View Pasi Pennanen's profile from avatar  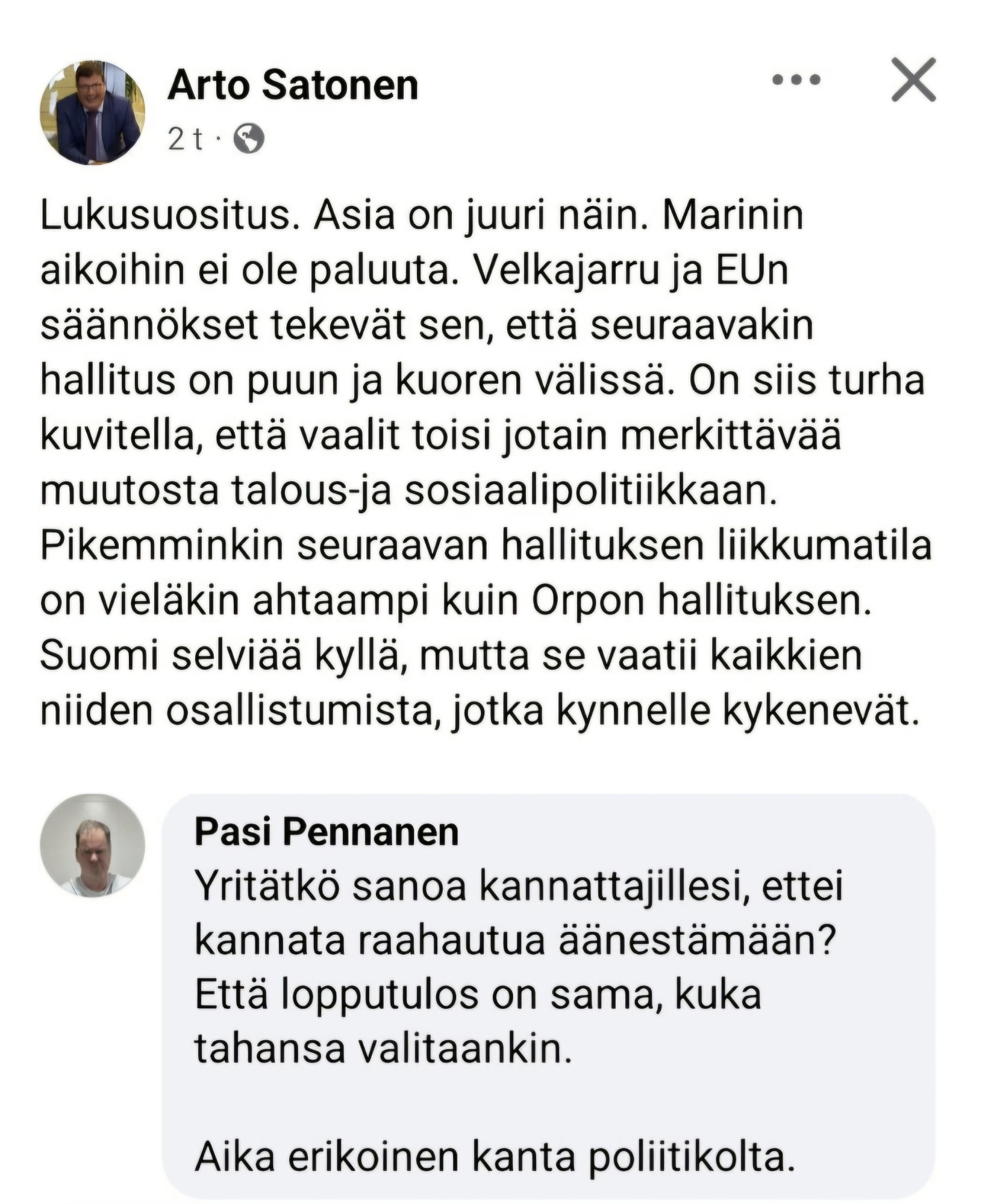(92, 845)
